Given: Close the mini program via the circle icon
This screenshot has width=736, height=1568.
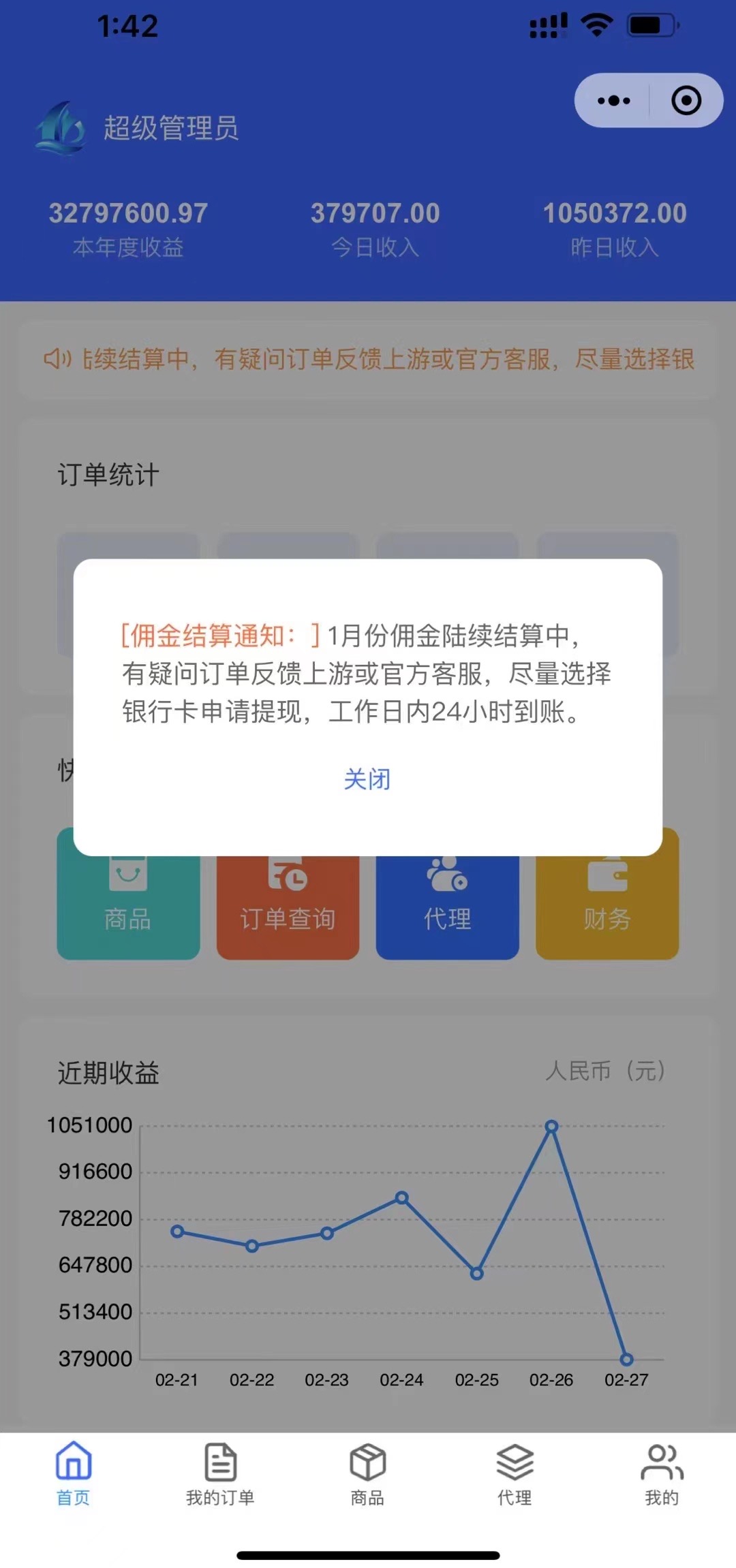Looking at the screenshot, I should pyautogui.click(x=686, y=101).
